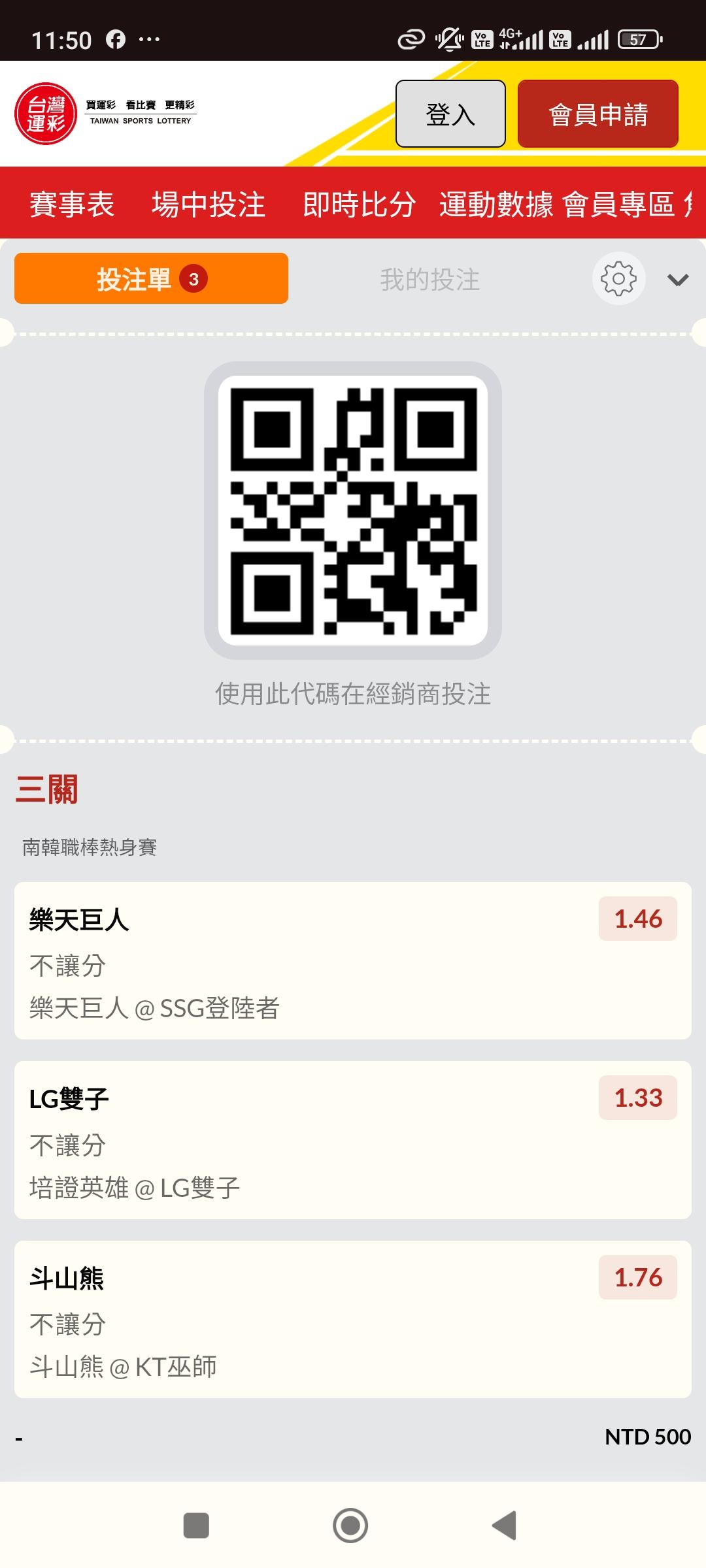The image size is (706, 1568).
Task: Go to 會員專區 member area
Action: pos(618,204)
